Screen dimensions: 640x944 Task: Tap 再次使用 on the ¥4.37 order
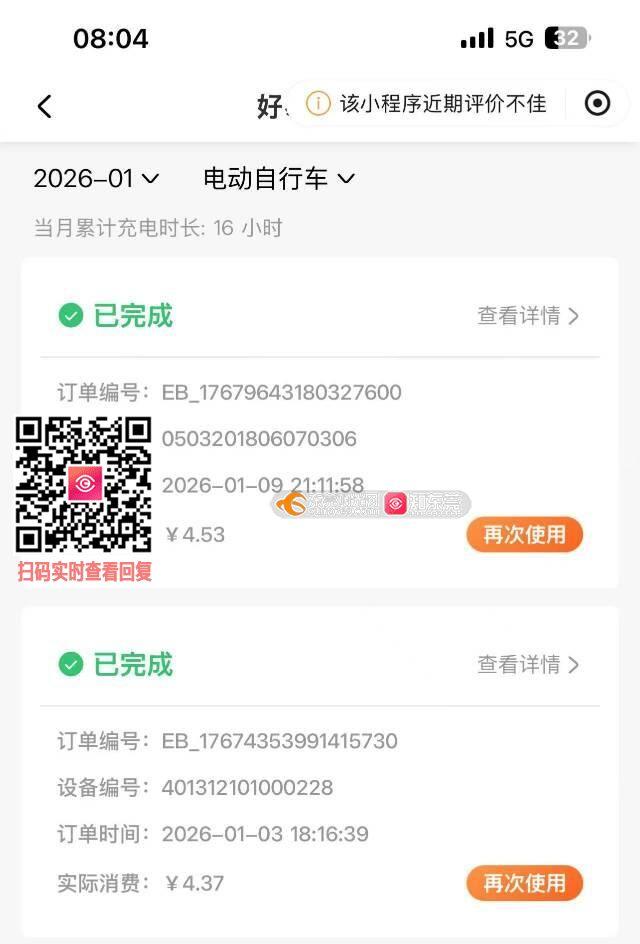(524, 884)
